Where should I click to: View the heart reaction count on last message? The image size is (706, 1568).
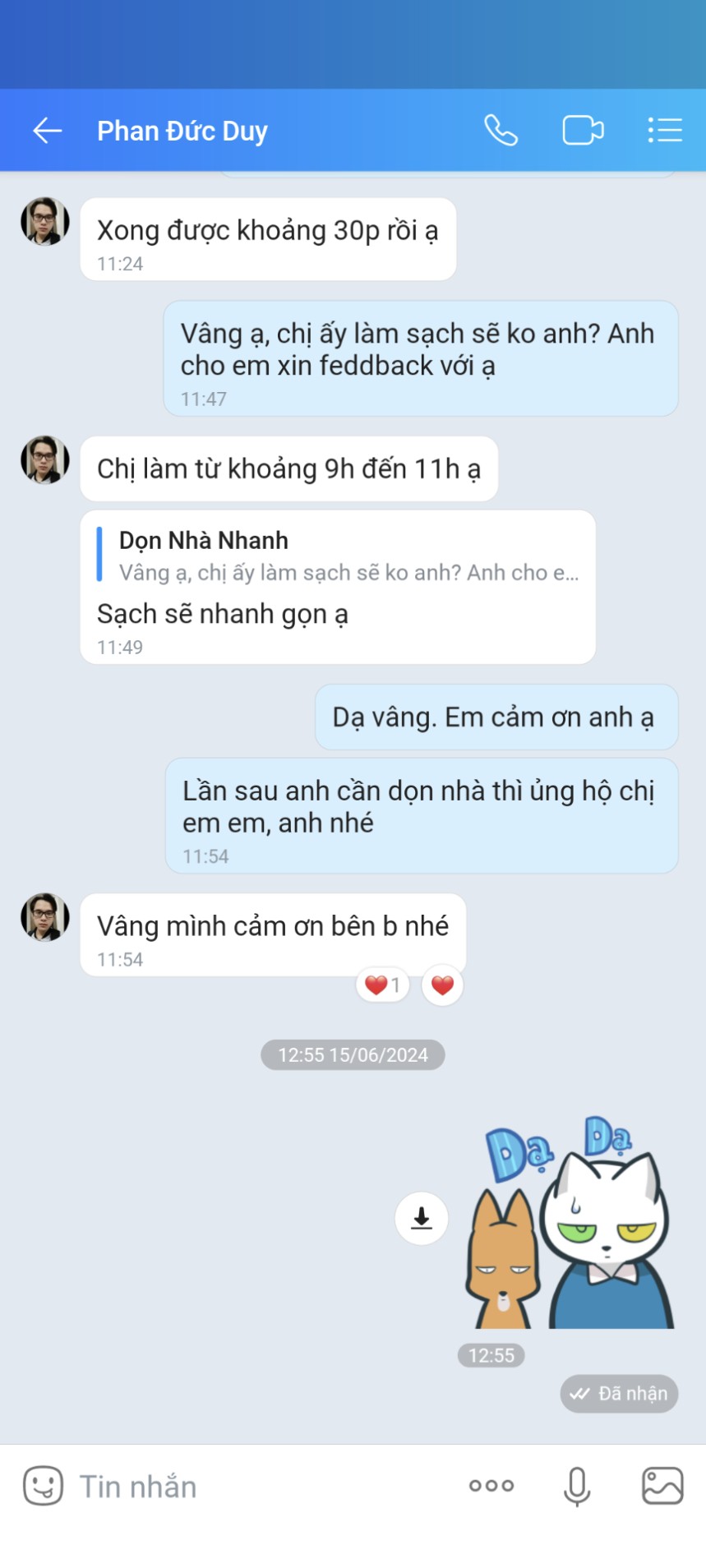(x=383, y=985)
